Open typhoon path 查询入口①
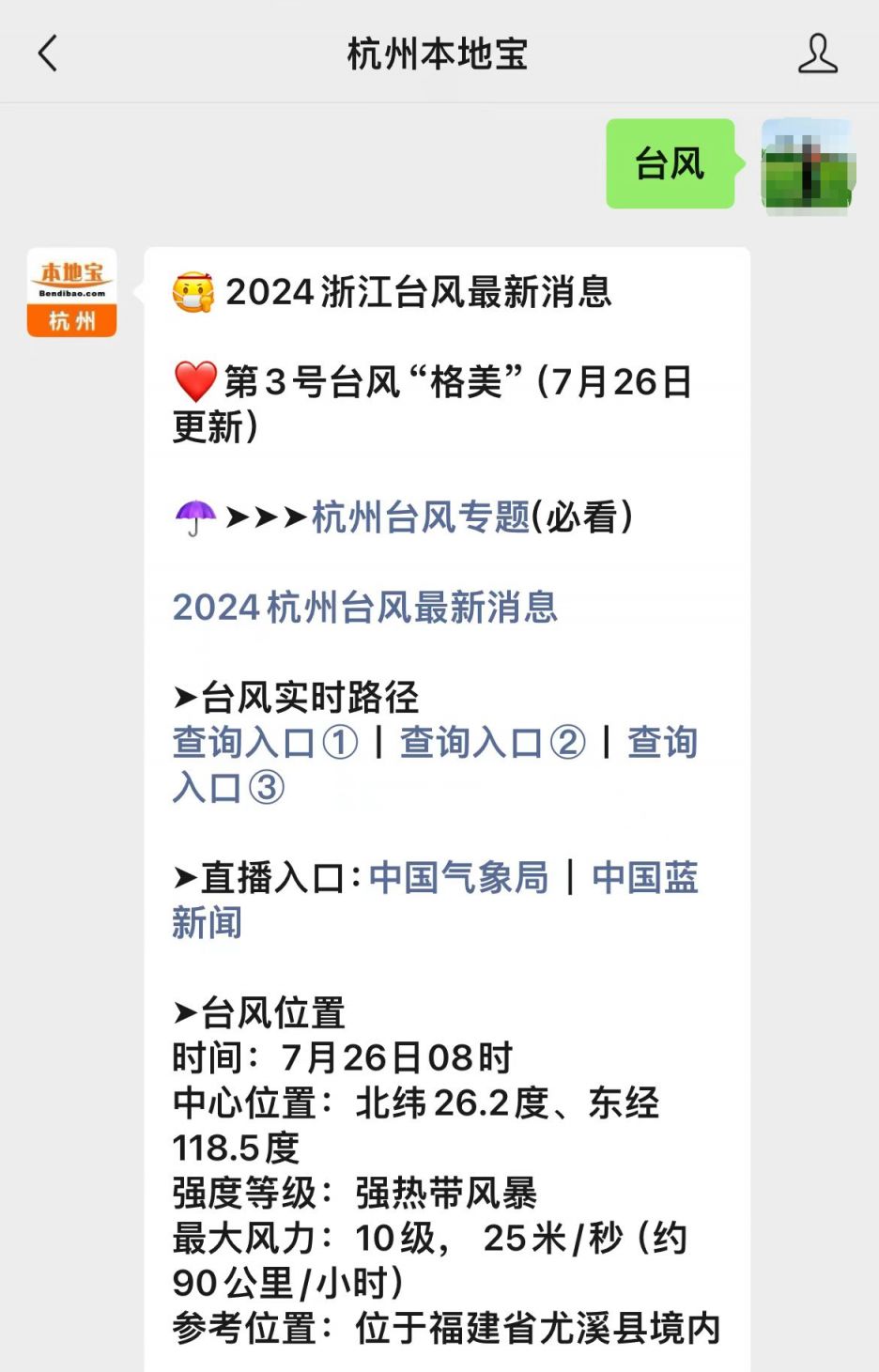 (265, 742)
